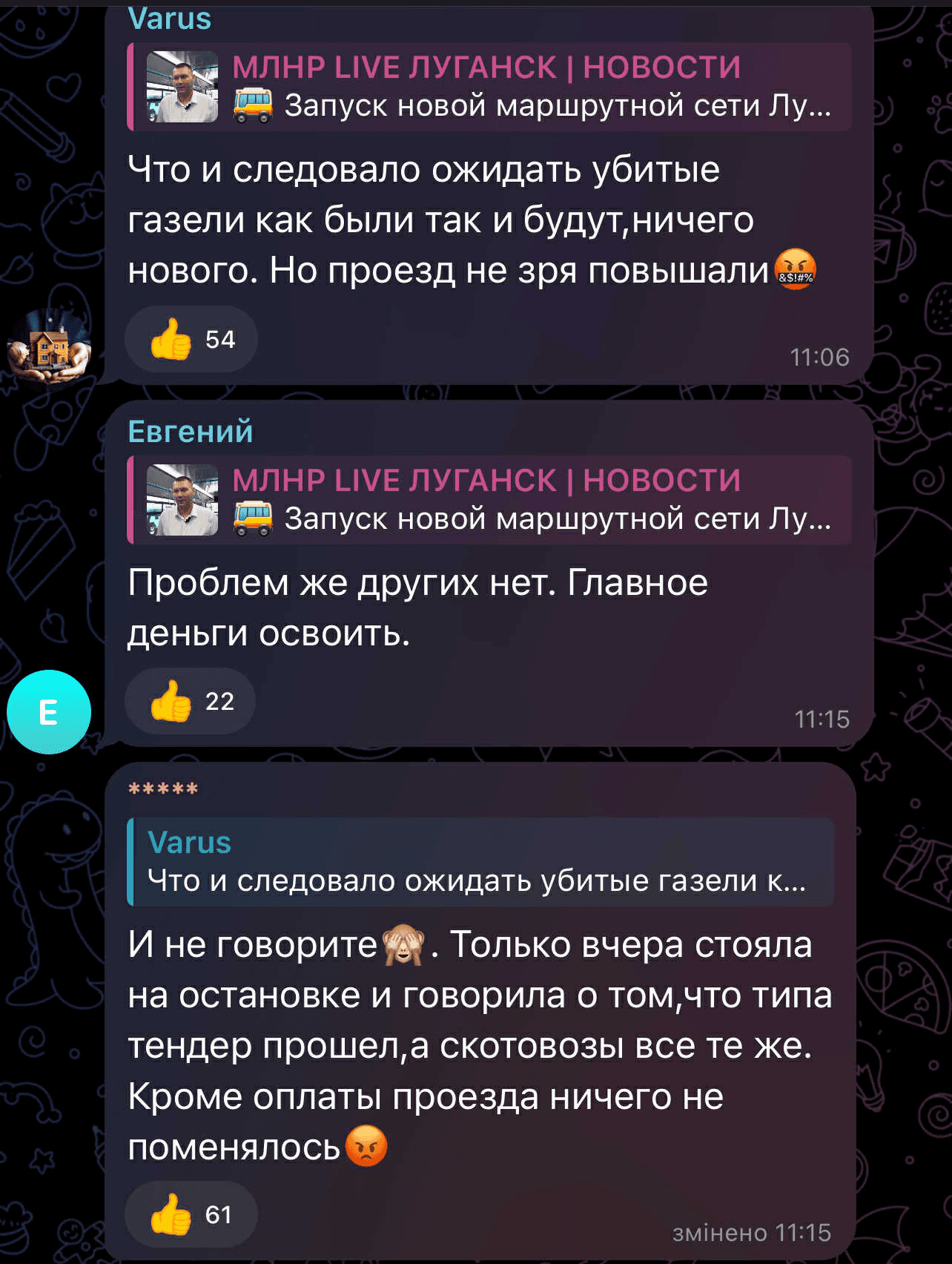
Task: Jump to quoted news post in Евгений's message
Action: [489, 501]
